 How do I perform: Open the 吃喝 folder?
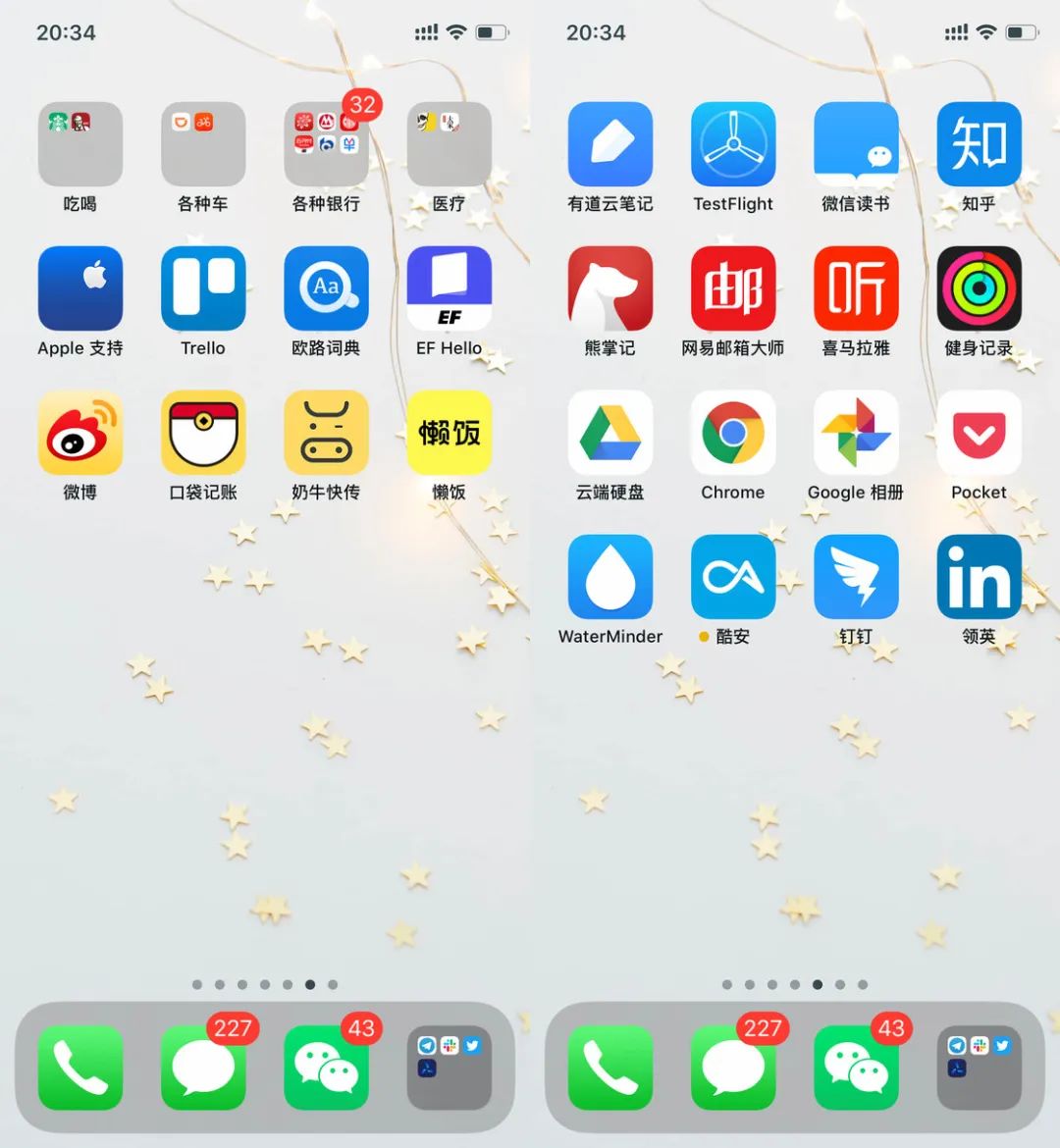tap(80, 144)
